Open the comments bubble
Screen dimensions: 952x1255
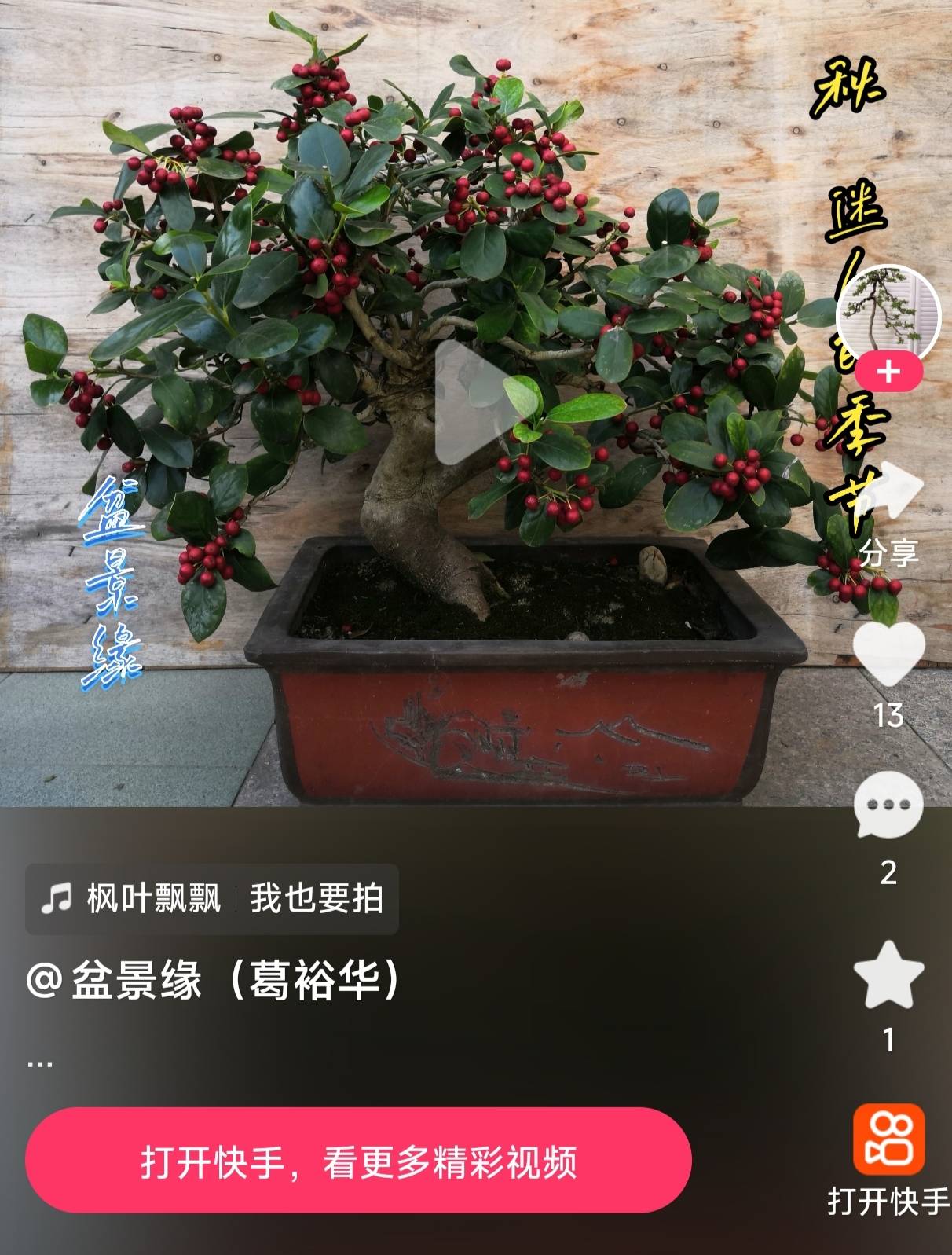tap(888, 806)
